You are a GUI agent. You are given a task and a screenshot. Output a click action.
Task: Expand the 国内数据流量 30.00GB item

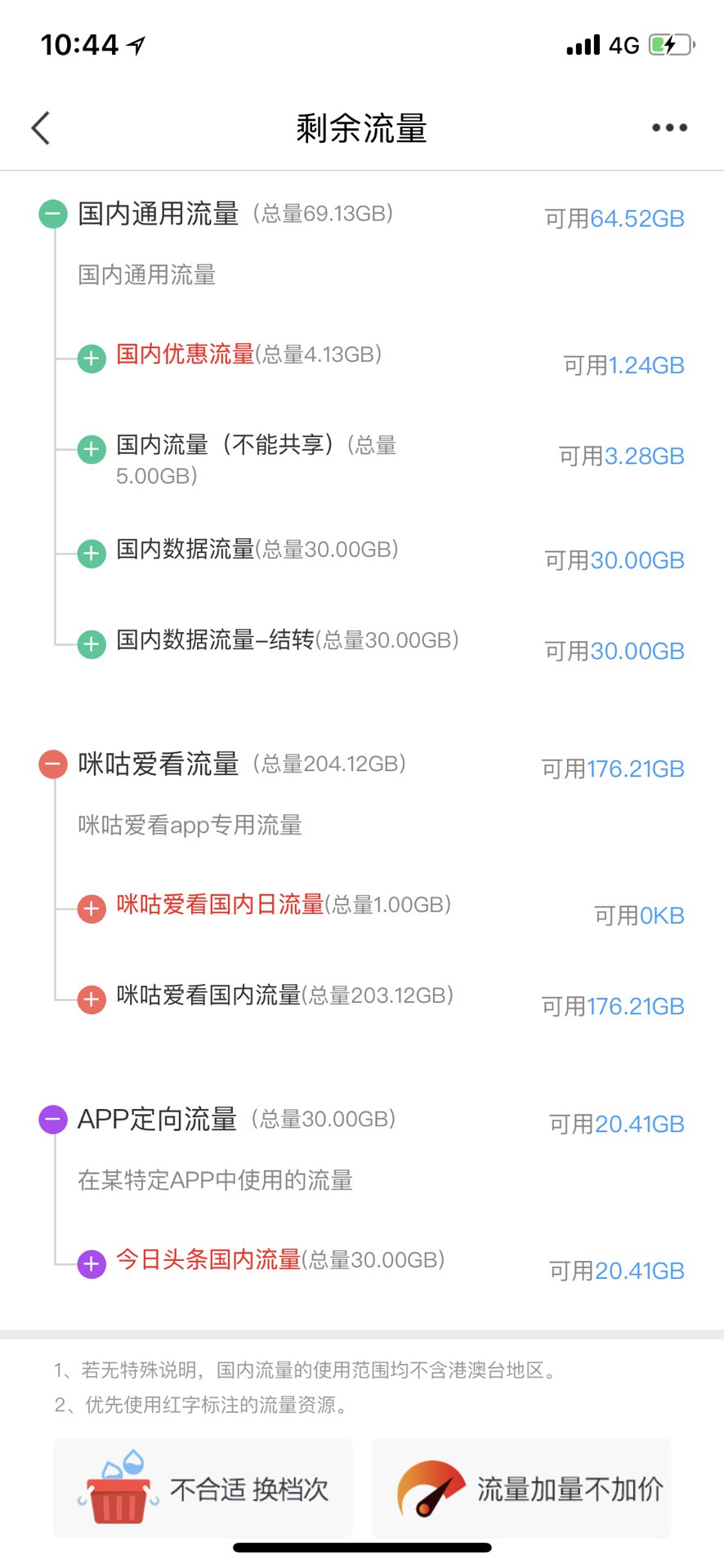coord(92,553)
